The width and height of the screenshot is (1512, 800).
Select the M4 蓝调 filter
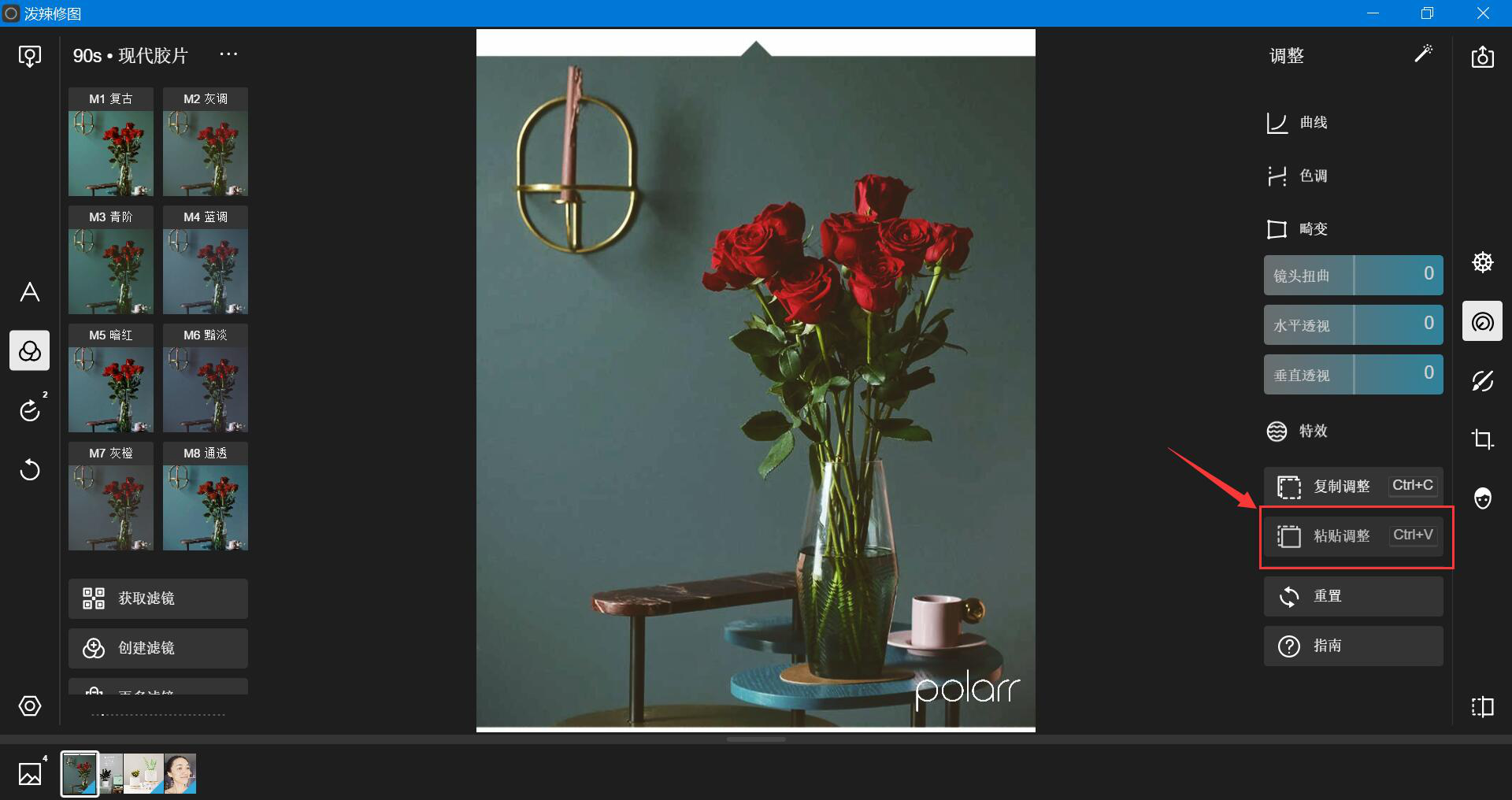pos(206,261)
